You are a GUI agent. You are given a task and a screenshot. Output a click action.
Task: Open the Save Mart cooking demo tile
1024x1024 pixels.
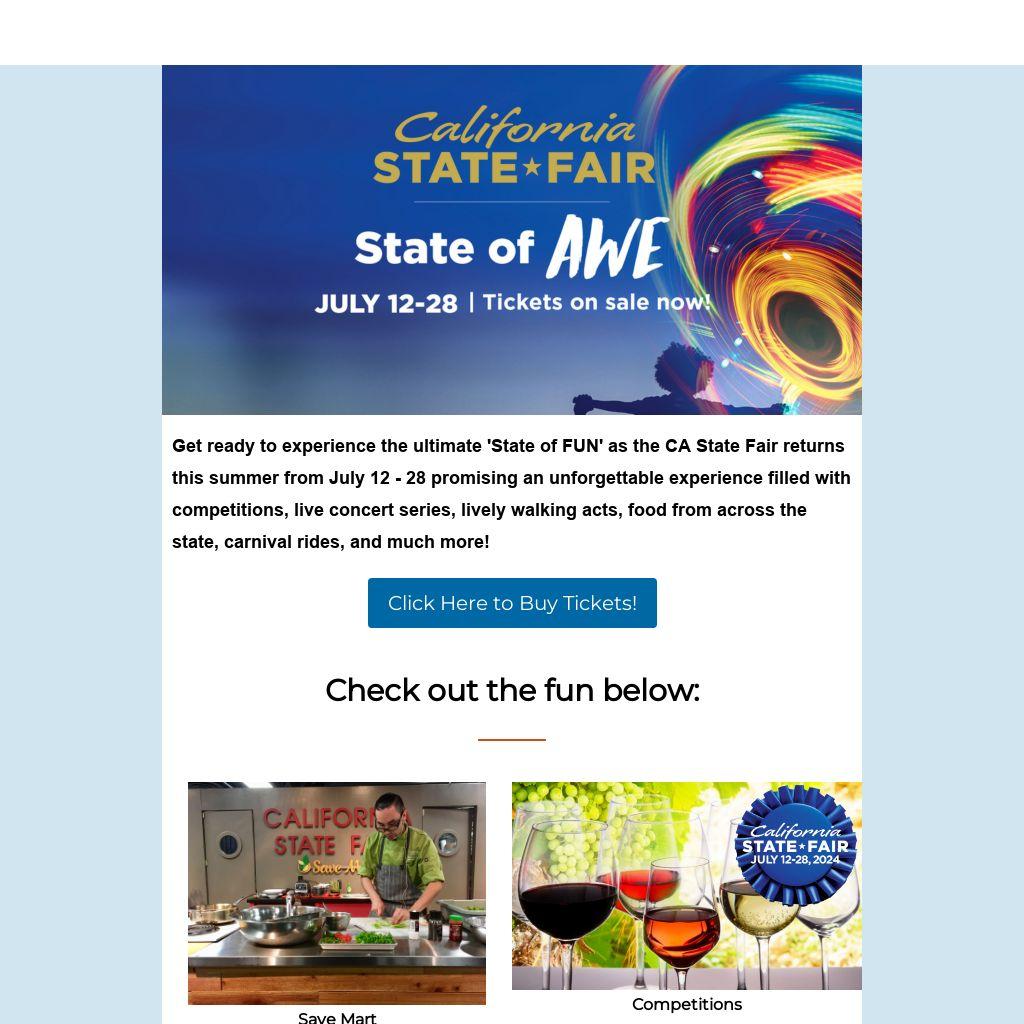[x=337, y=893]
